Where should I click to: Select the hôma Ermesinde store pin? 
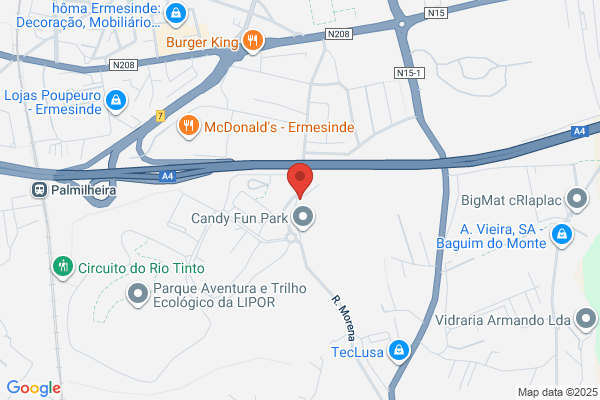tap(176, 15)
